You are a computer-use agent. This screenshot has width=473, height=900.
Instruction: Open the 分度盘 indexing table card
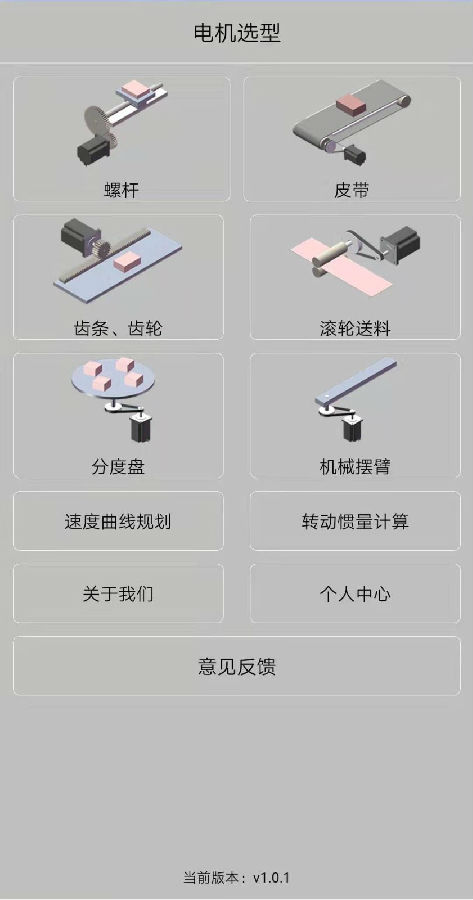118,416
